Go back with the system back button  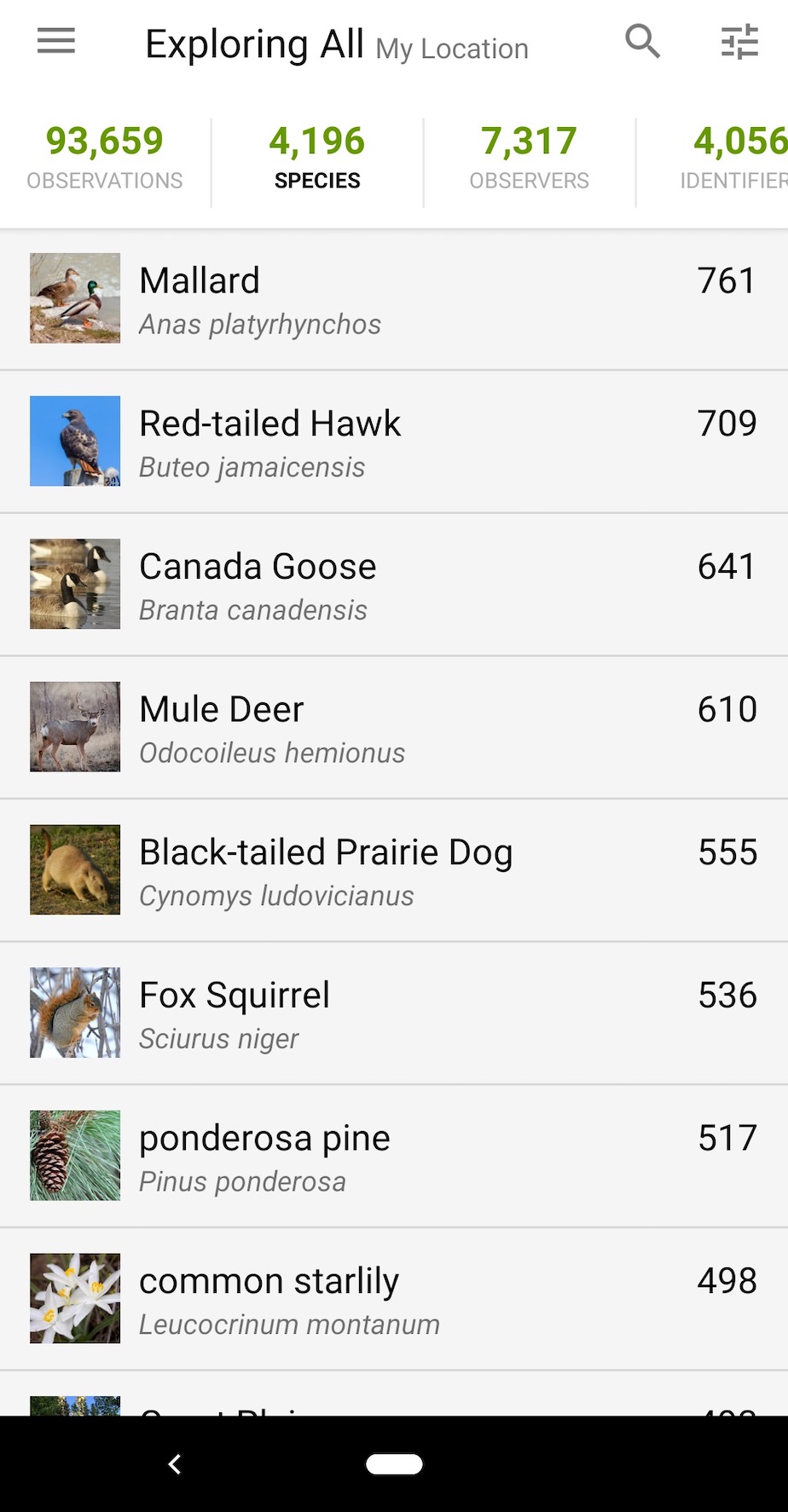coord(175,1464)
